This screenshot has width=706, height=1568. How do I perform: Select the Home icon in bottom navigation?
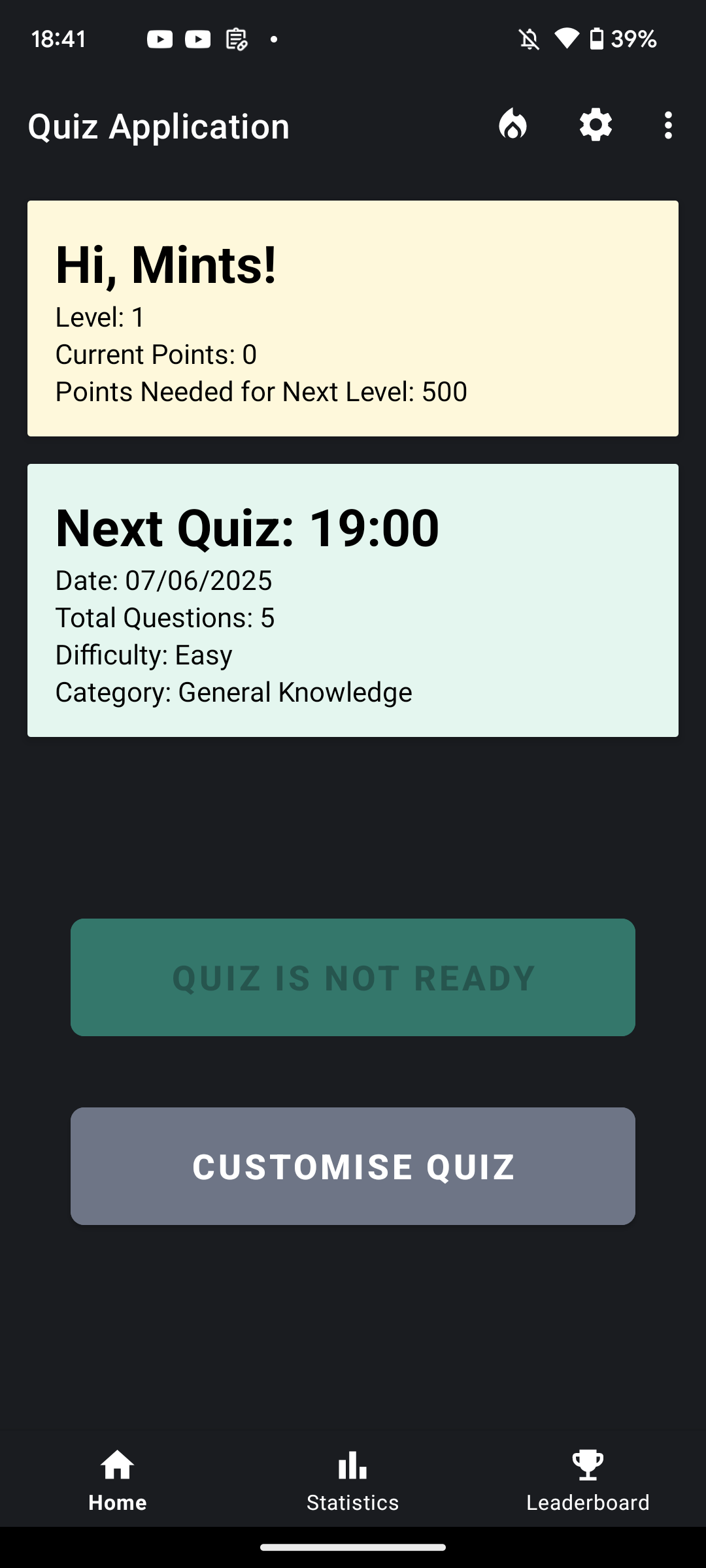[116, 1467]
